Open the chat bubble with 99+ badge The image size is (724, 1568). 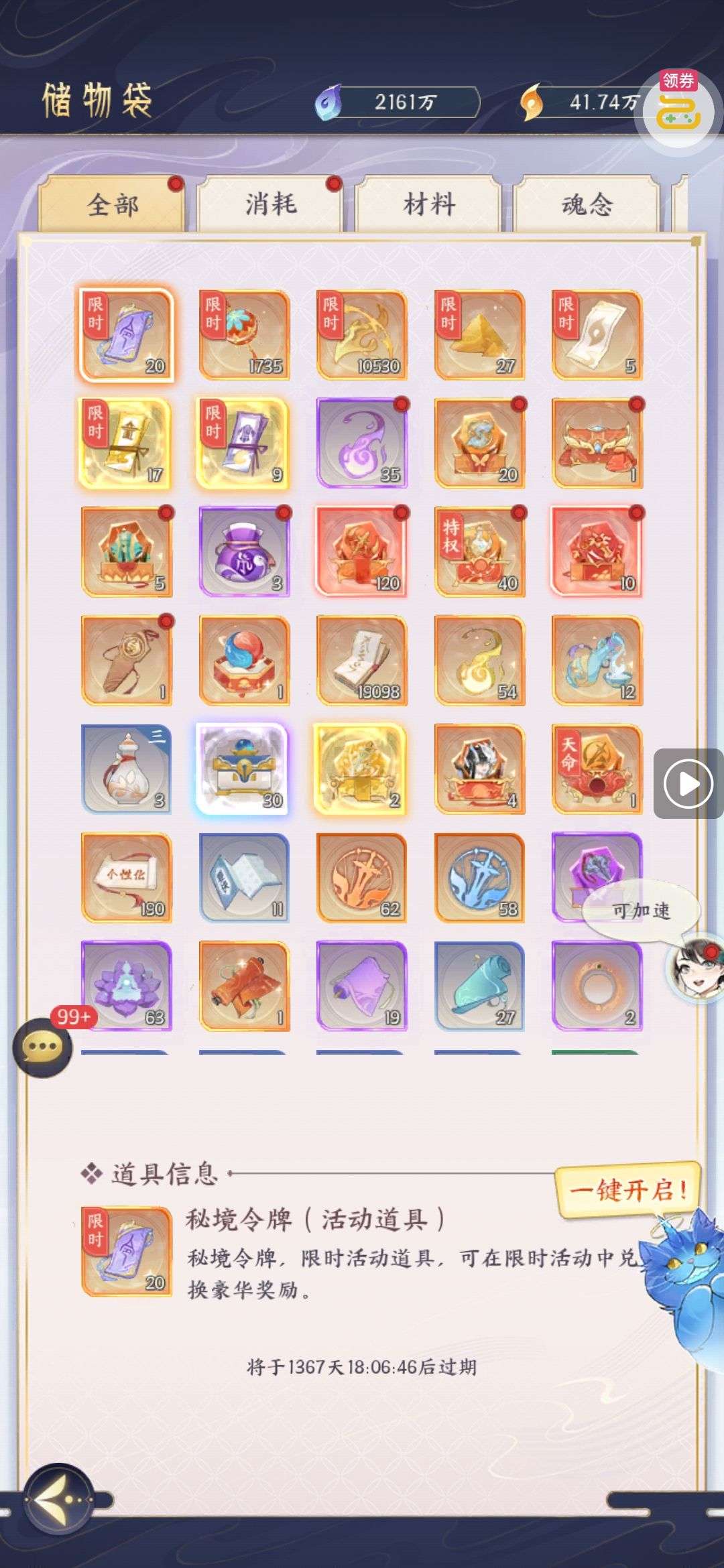[43, 1047]
